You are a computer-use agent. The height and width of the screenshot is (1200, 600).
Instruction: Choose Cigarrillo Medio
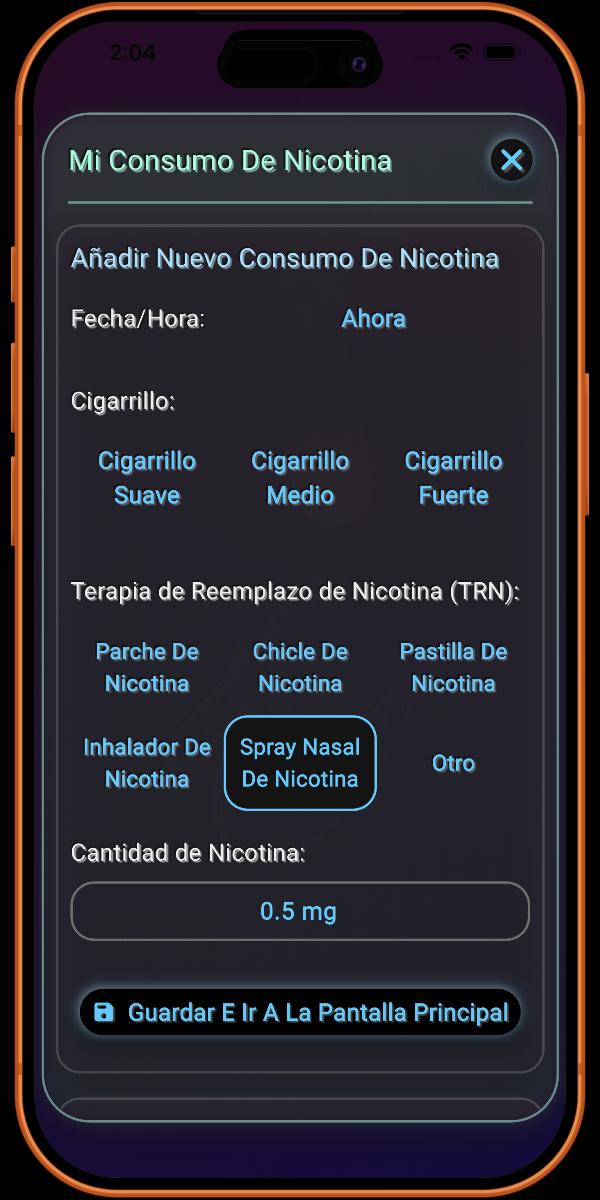tap(300, 478)
